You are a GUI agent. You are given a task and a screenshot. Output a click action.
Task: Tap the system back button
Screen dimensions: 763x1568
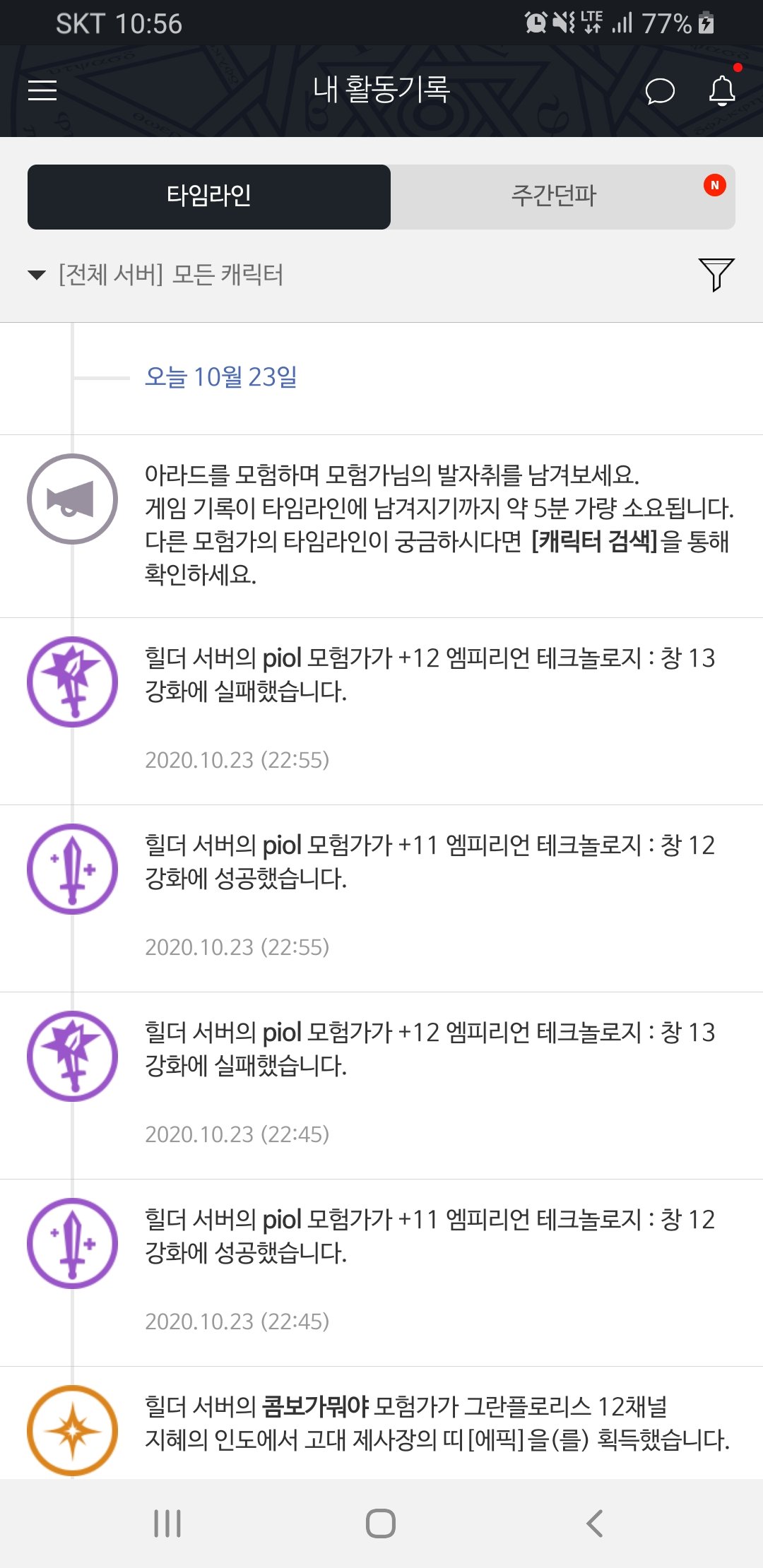(x=595, y=1523)
